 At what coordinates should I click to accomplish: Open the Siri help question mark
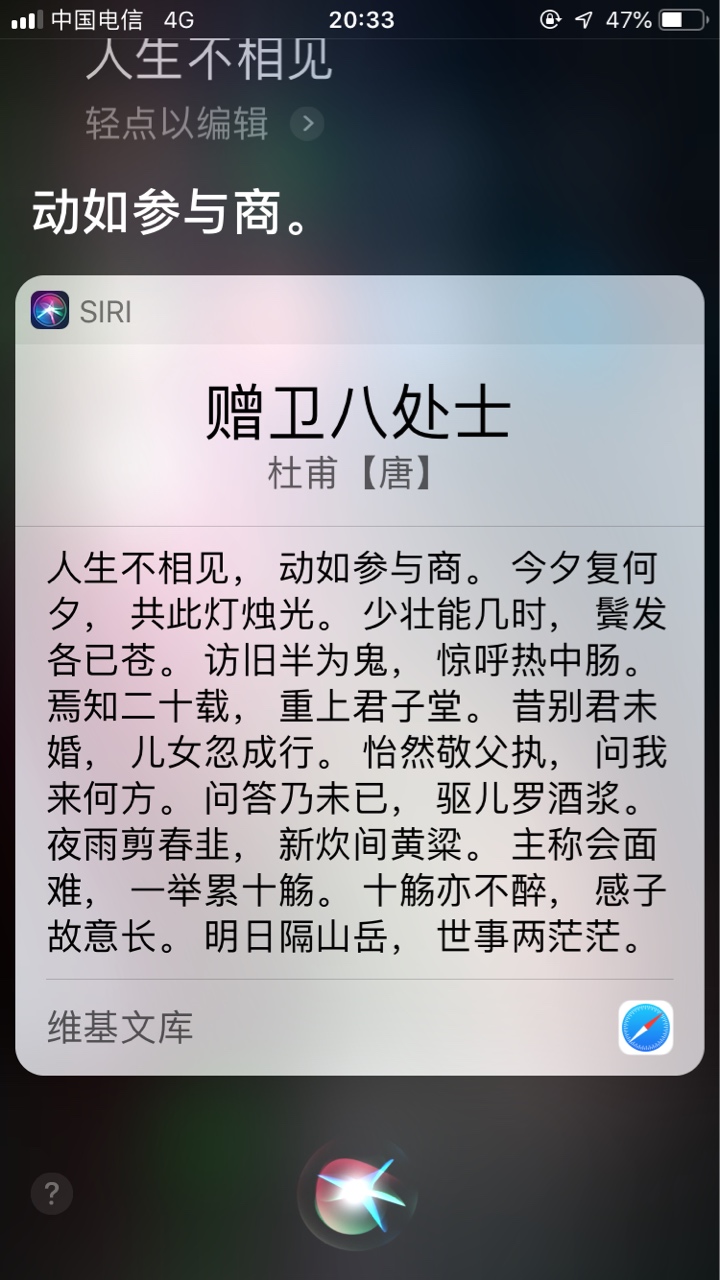tap(52, 1192)
